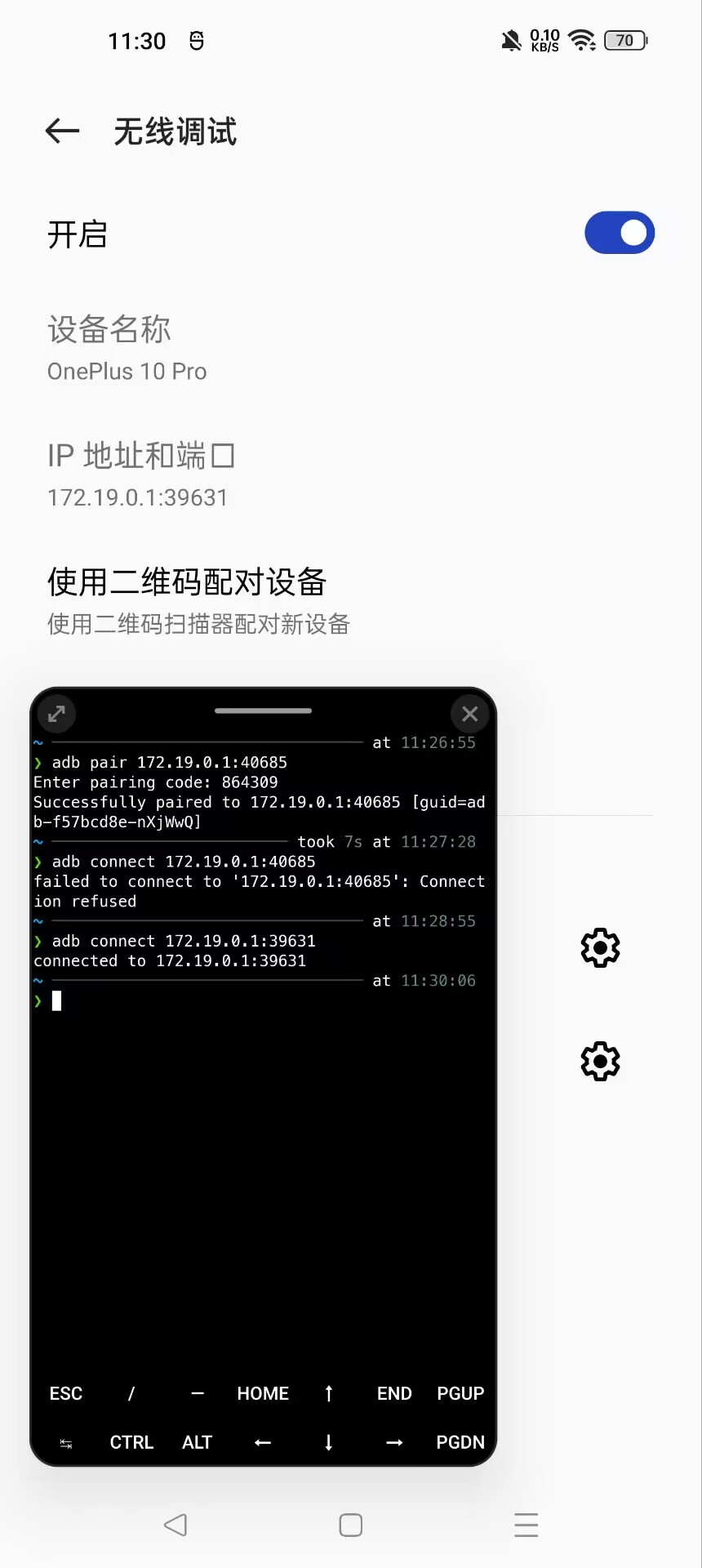Tap the up arrow key in terminal
Image resolution: width=702 pixels, height=1568 pixels.
[x=329, y=1393]
